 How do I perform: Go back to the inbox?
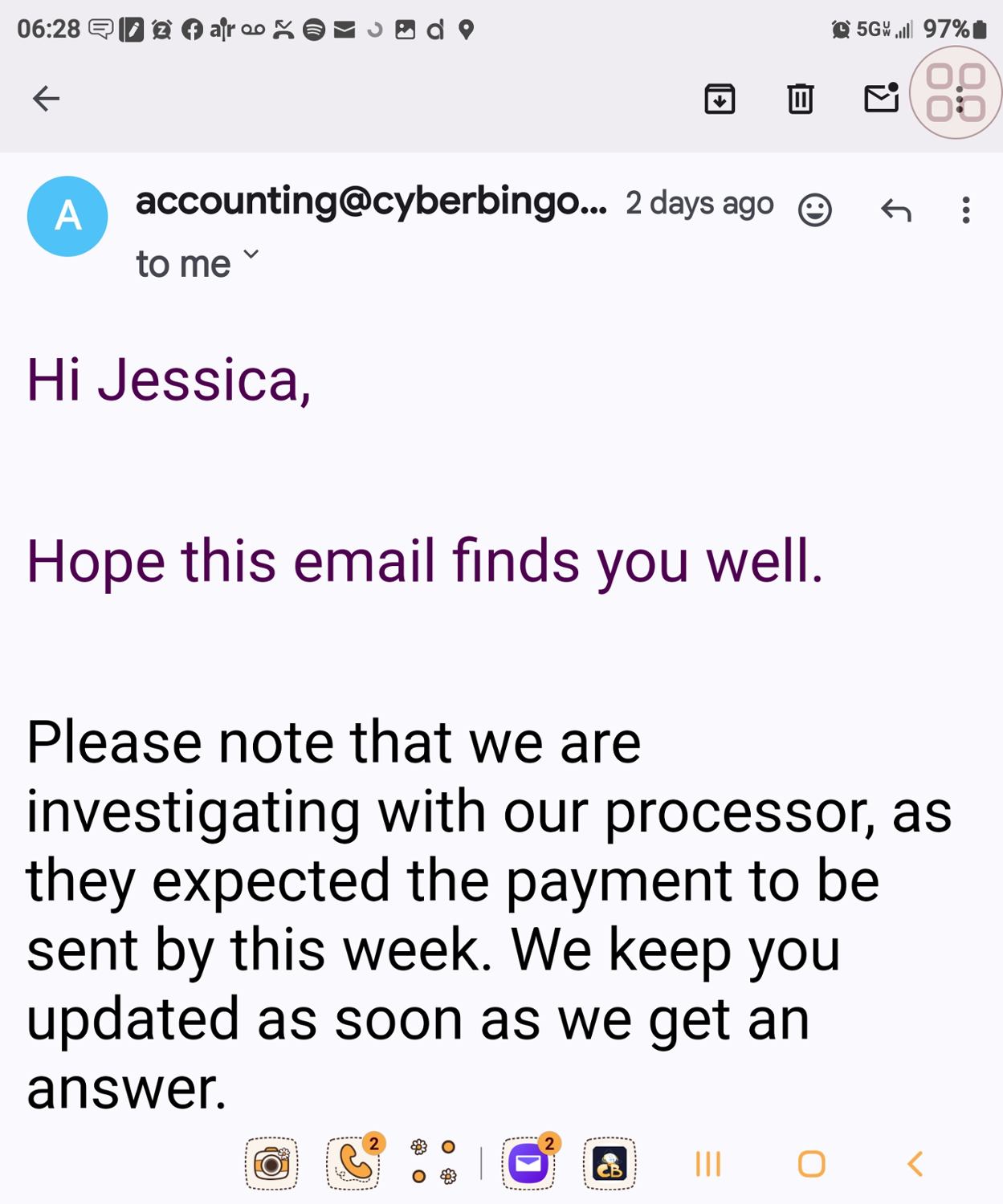[46, 99]
